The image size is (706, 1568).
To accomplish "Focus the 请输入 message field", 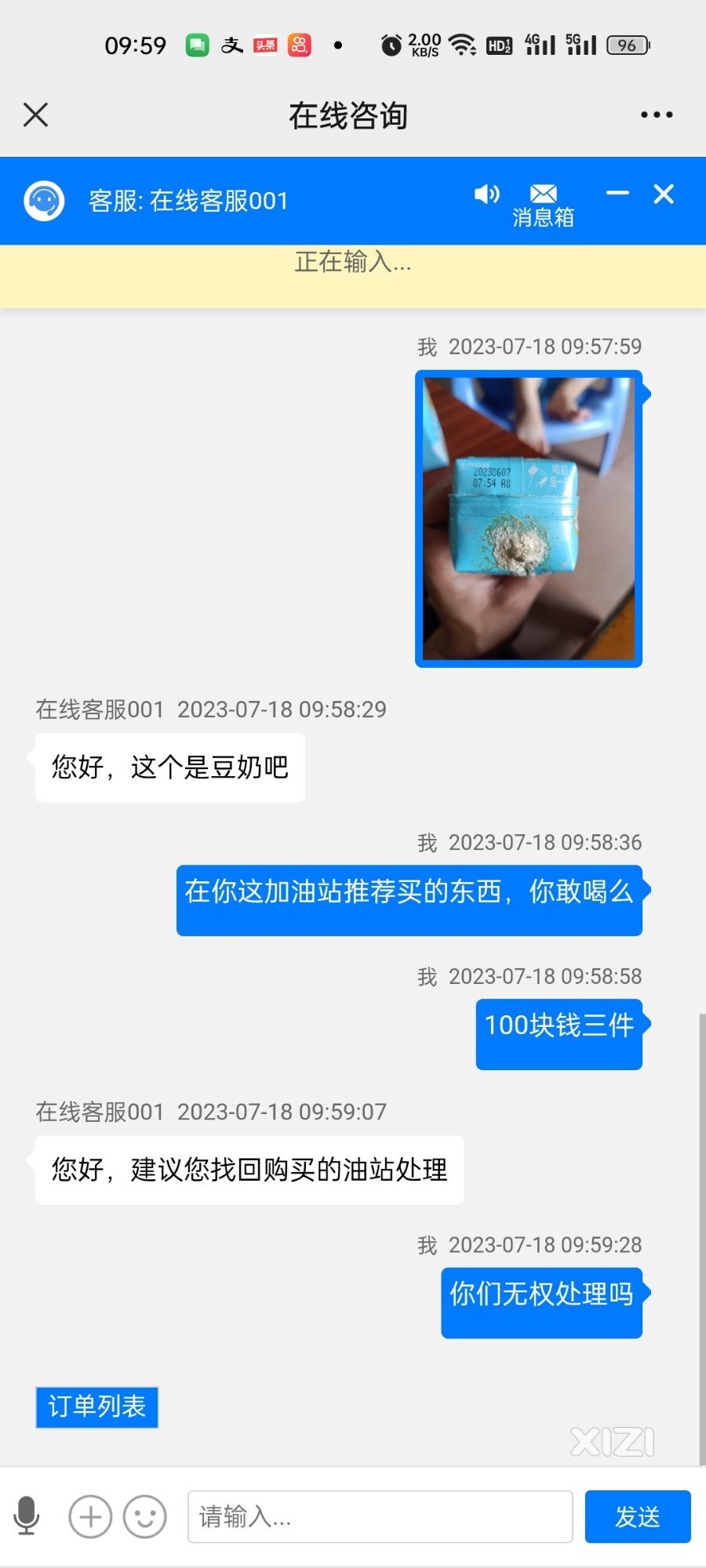I will (x=380, y=1516).
